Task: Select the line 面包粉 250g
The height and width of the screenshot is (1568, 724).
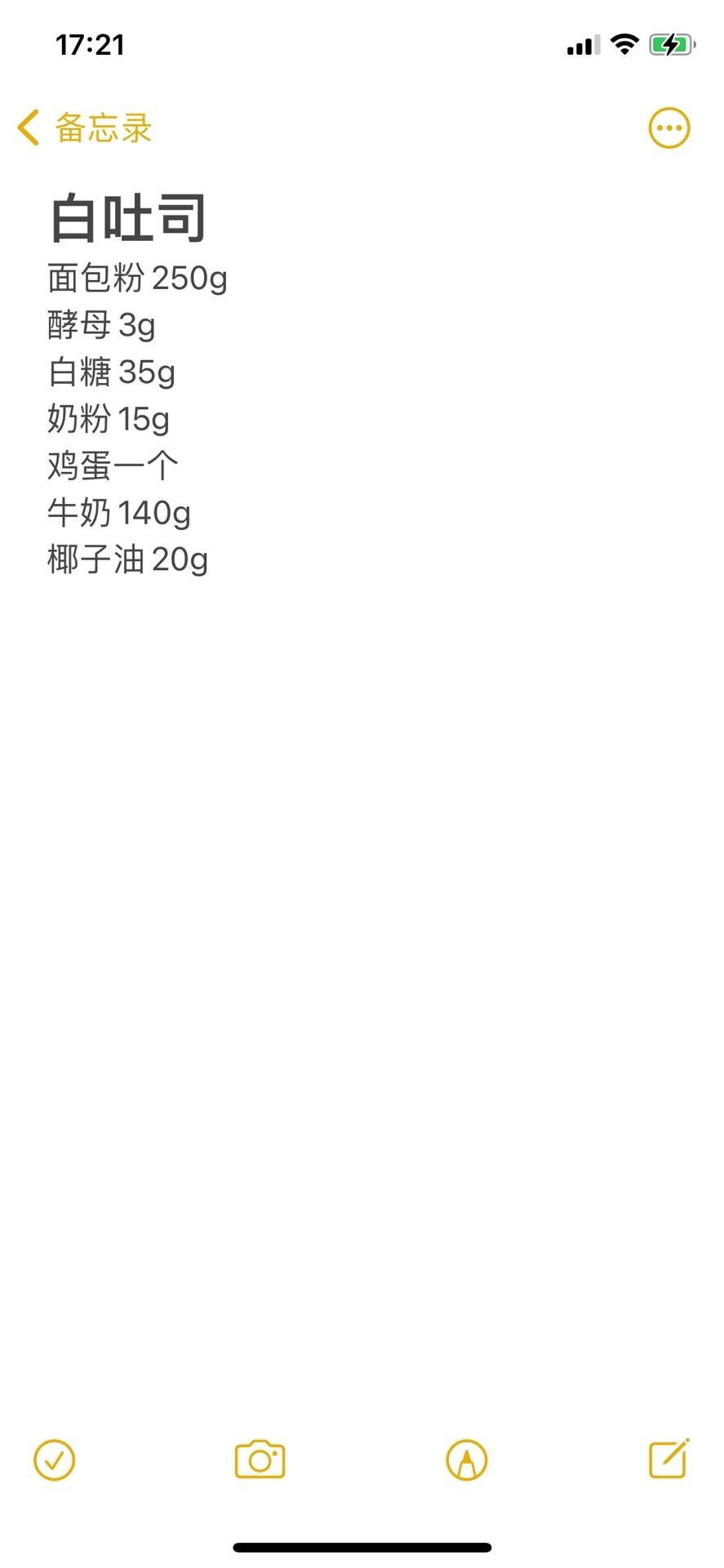Action: pyautogui.click(x=137, y=278)
